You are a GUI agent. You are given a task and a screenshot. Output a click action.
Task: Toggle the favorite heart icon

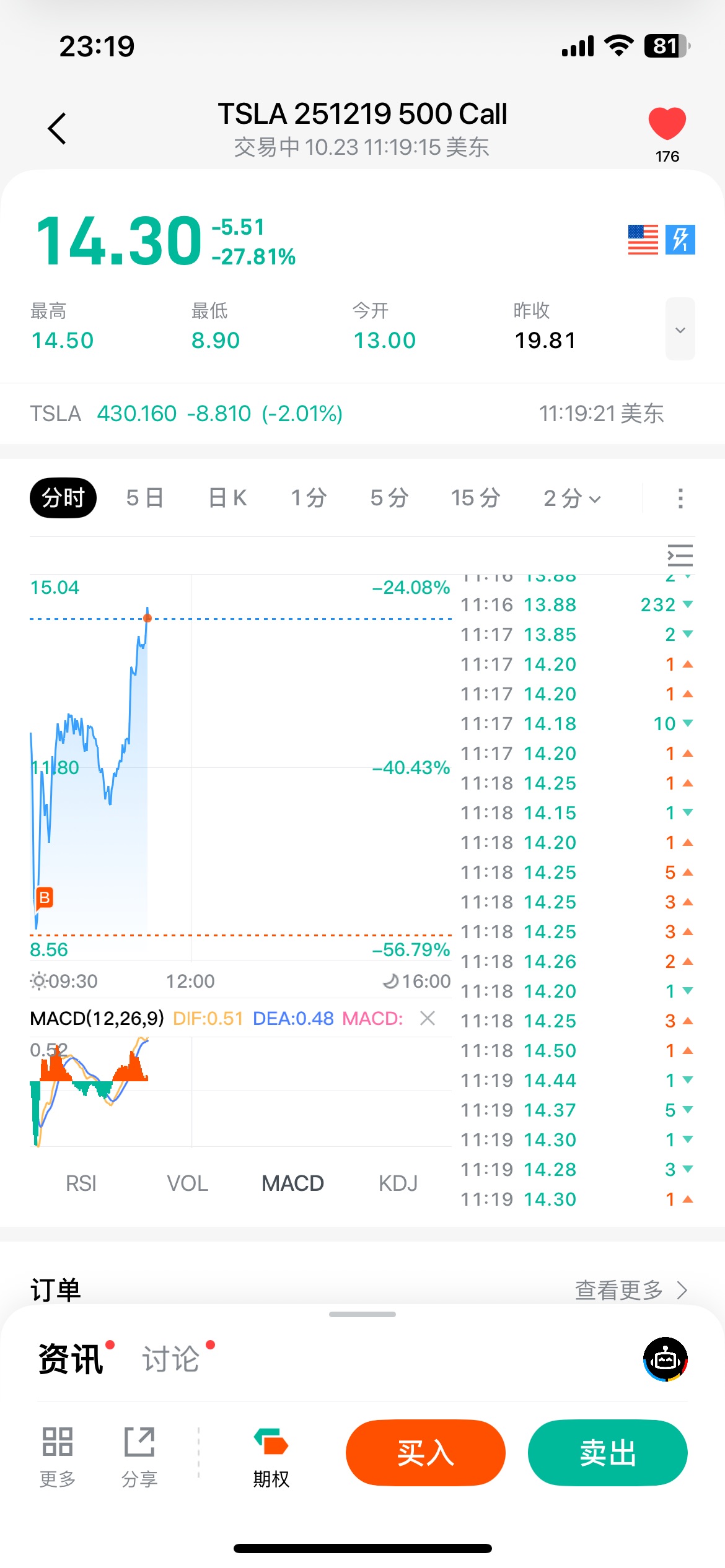(x=667, y=124)
